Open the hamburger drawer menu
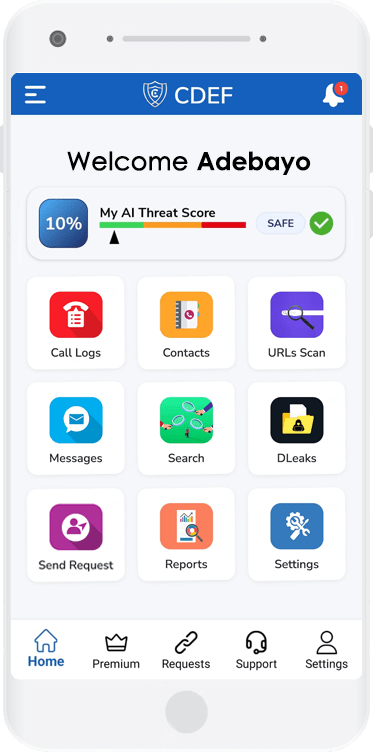The width and height of the screenshot is (373, 754). coord(36,94)
